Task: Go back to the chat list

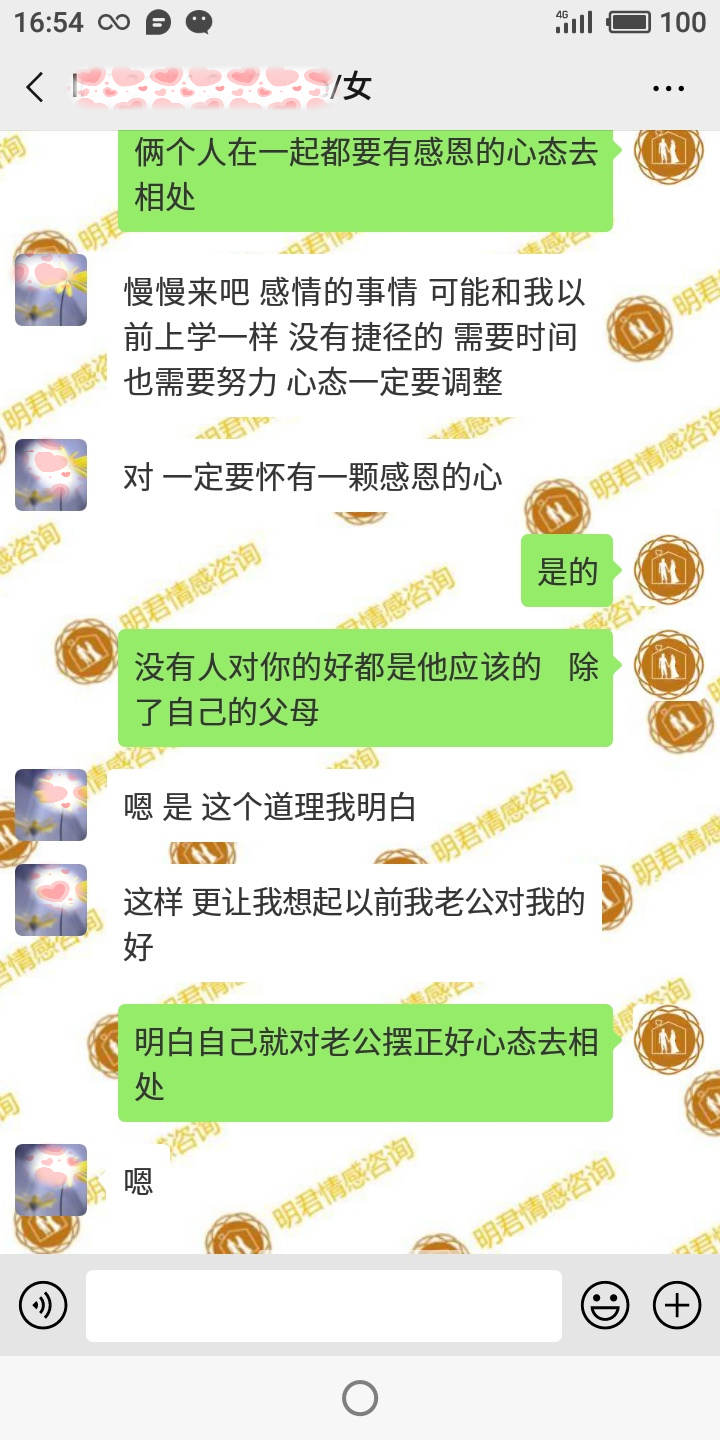Action: pyautogui.click(x=35, y=87)
